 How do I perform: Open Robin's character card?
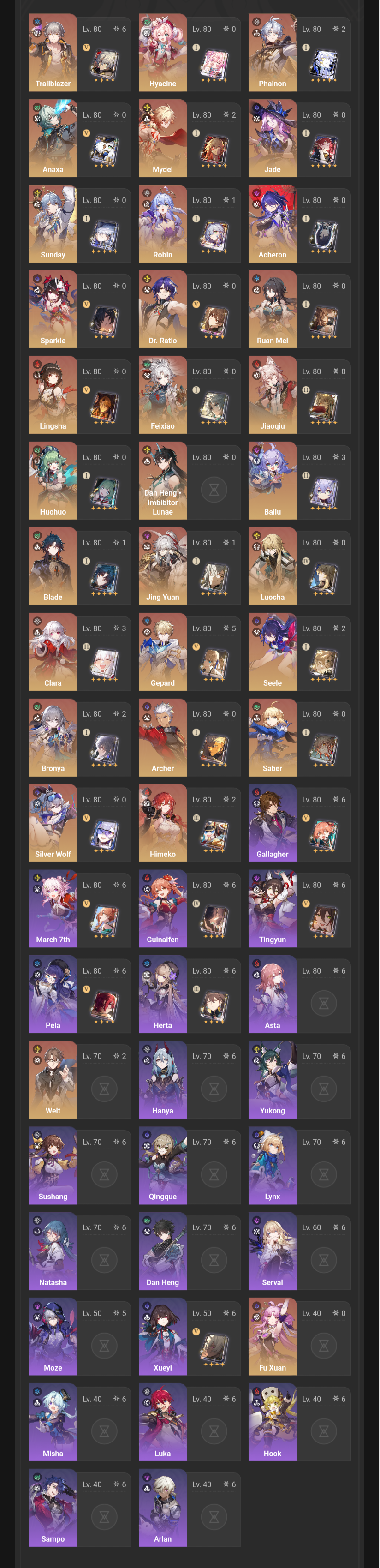point(190,224)
